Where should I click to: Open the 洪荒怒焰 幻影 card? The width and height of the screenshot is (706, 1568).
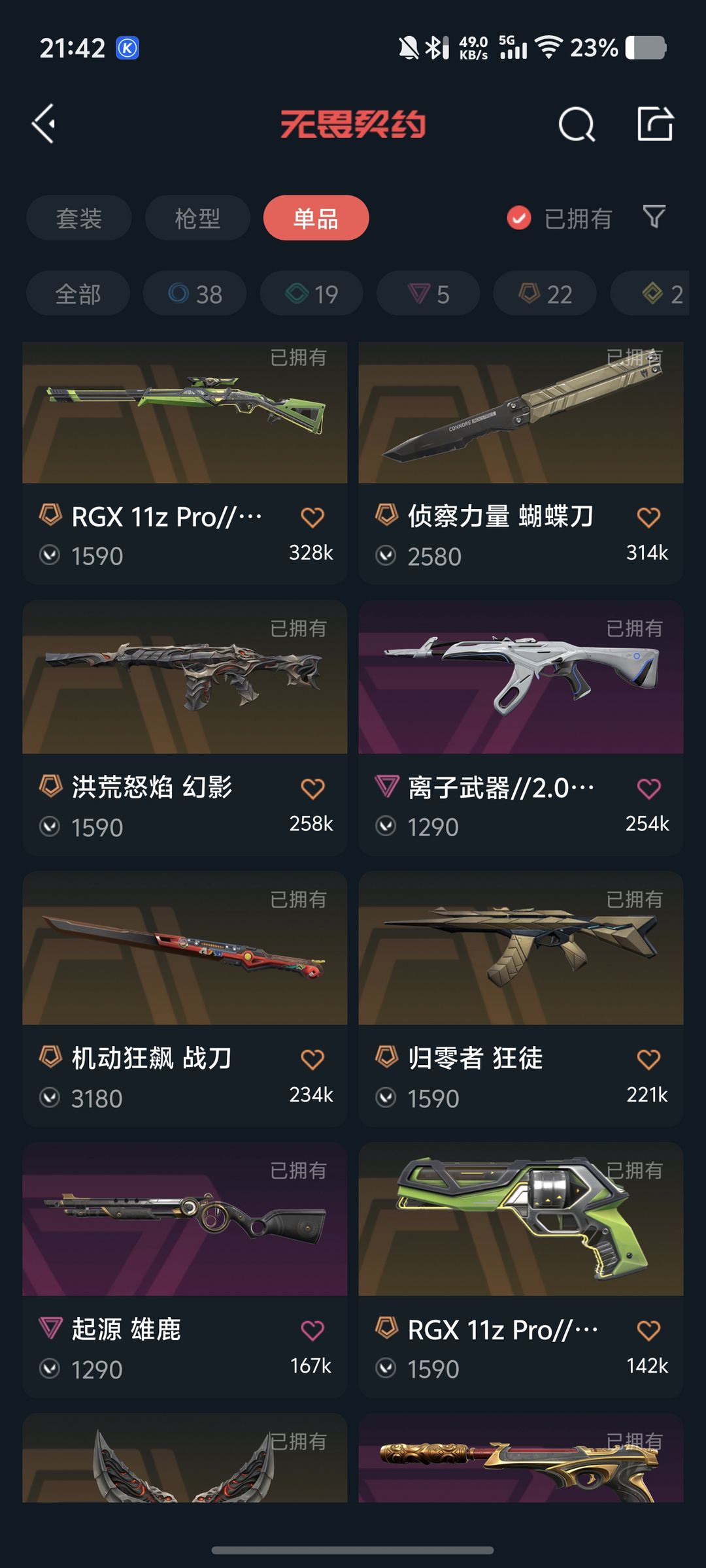point(185,728)
